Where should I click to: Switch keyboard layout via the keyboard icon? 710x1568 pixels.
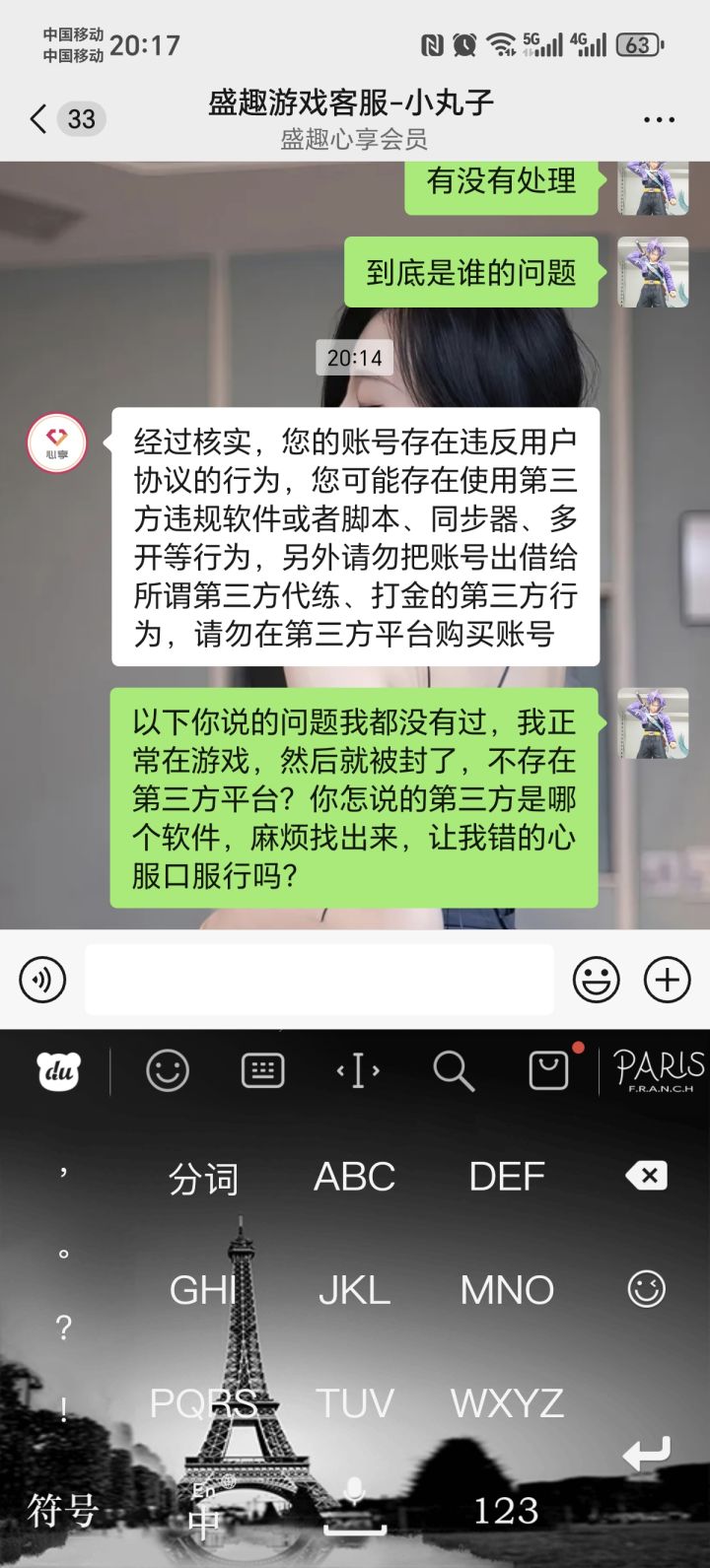pos(261,1071)
